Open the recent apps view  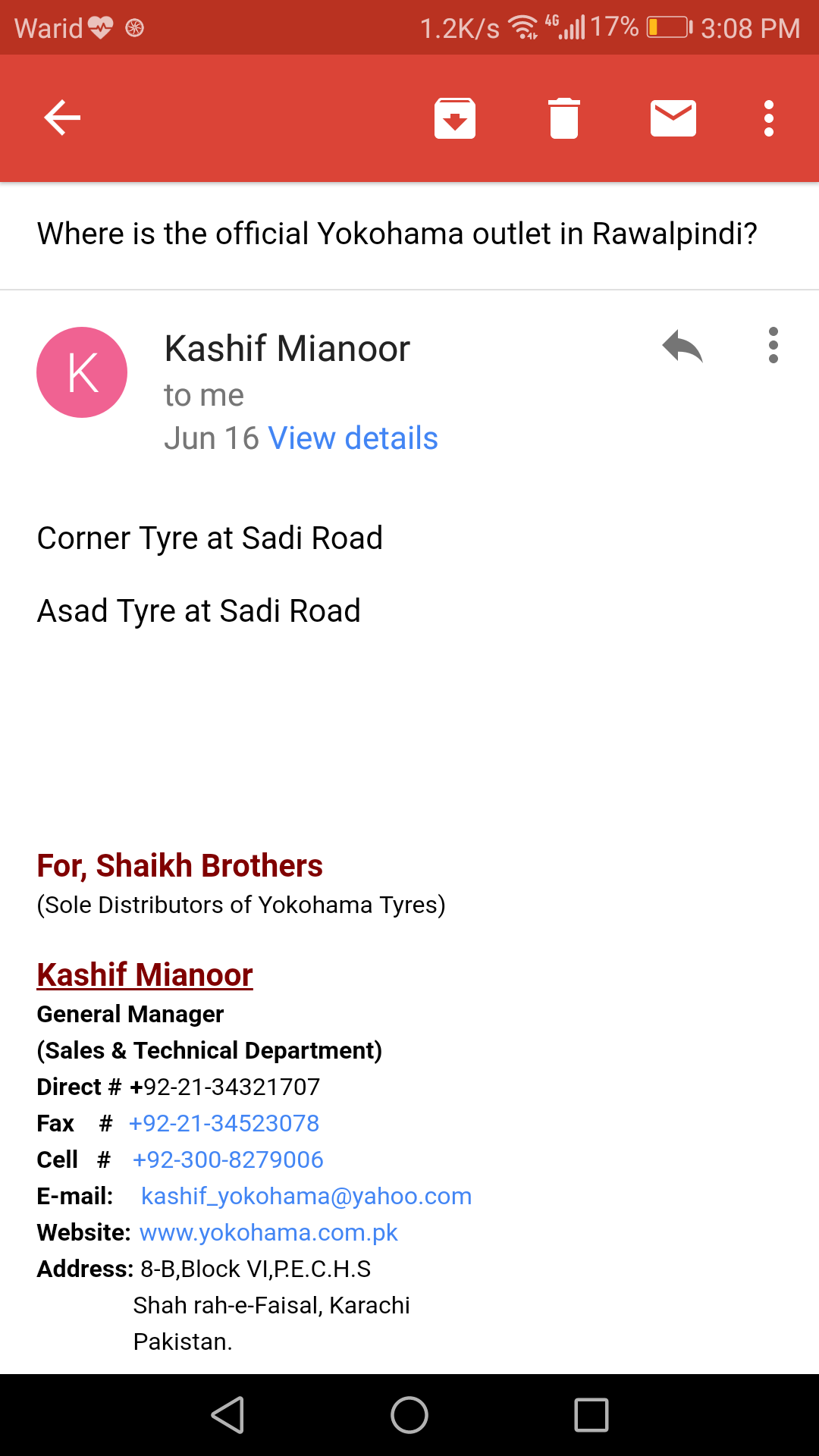(x=591, y=1415)
